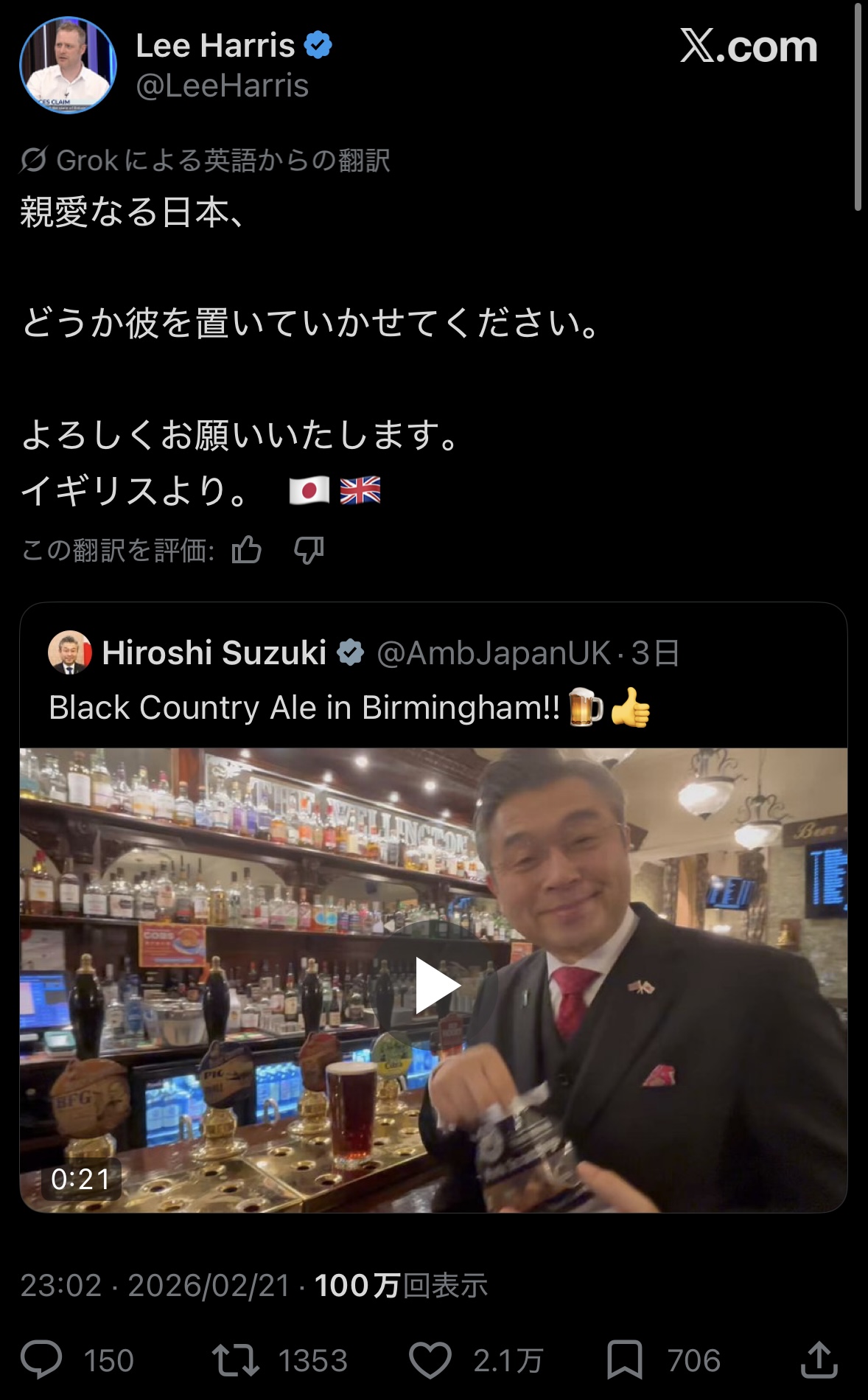Screen dimensions: 868x1400
Task: Open the @LeeHarris handle link
Action: point(222,86)
